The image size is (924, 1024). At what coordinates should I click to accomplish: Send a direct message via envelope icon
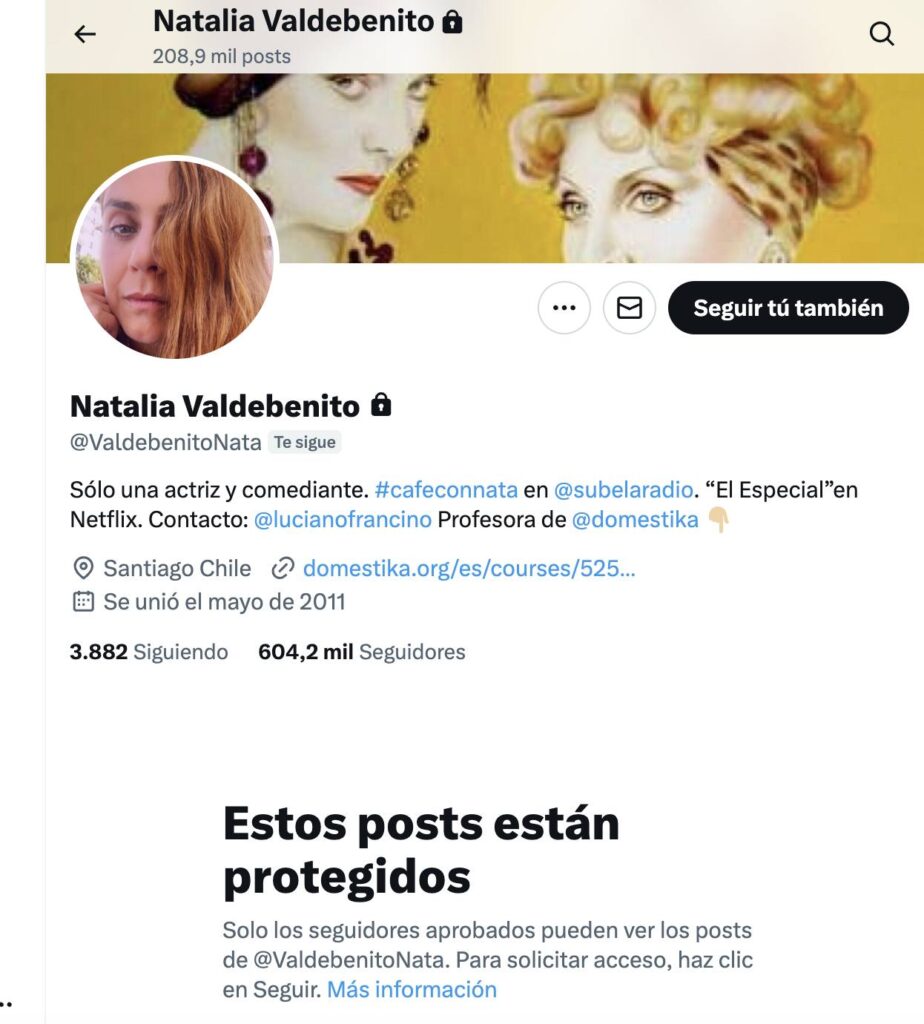(629, 308)
